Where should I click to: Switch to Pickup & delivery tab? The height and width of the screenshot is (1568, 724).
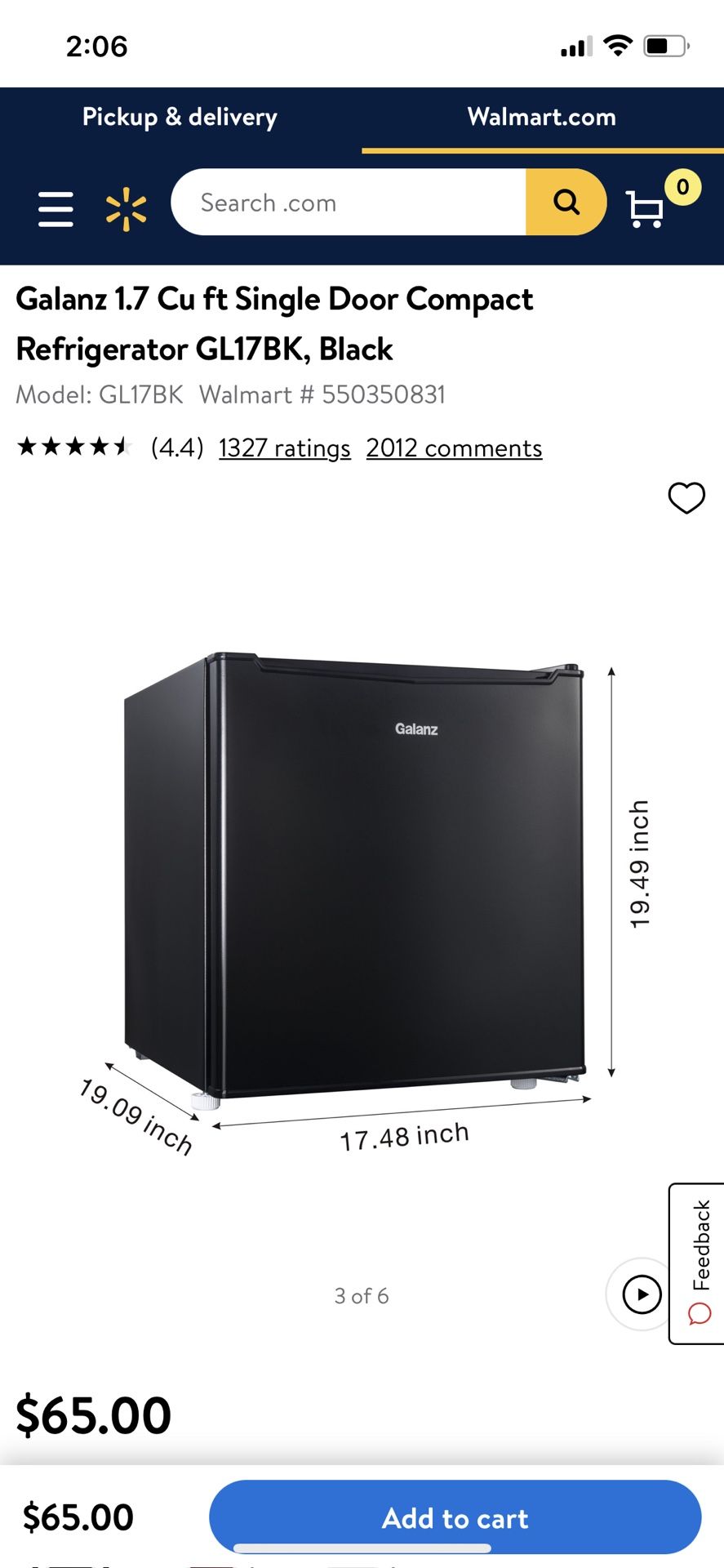pos(180,118)
